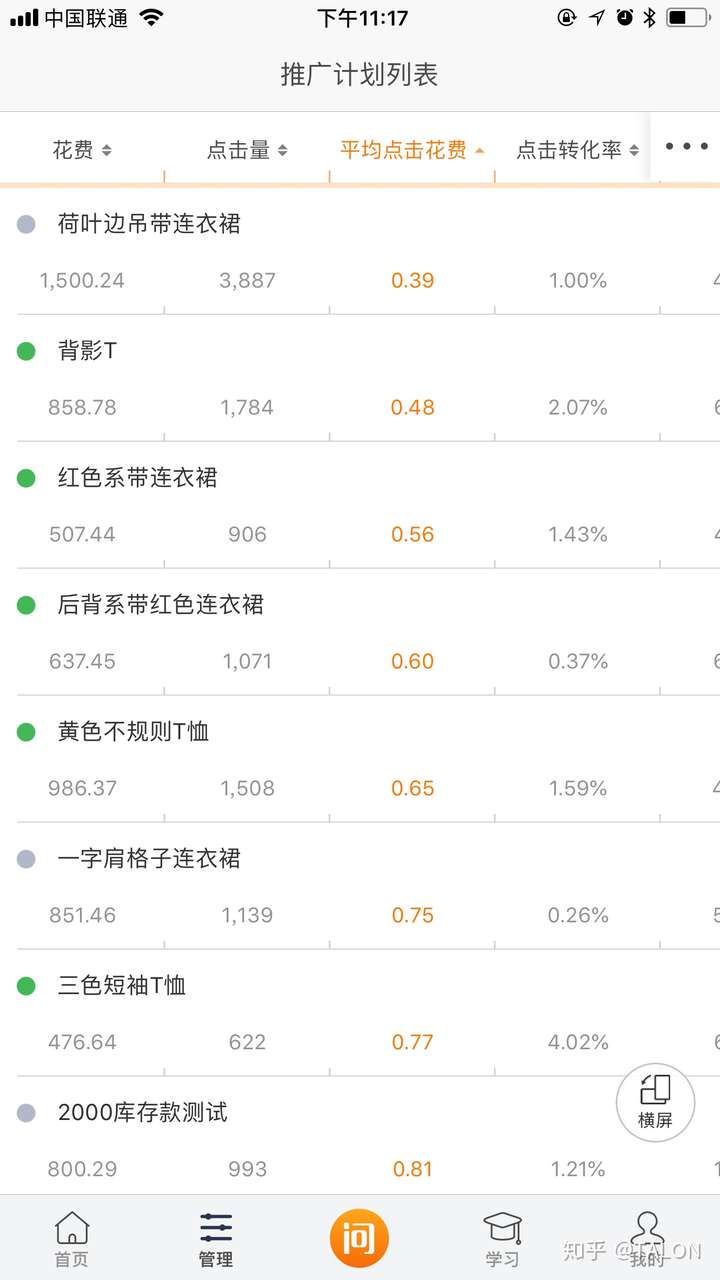Open the 红色系带连衣裙 plan
This screenshot has height=1280, width=720.
point(137,478)
